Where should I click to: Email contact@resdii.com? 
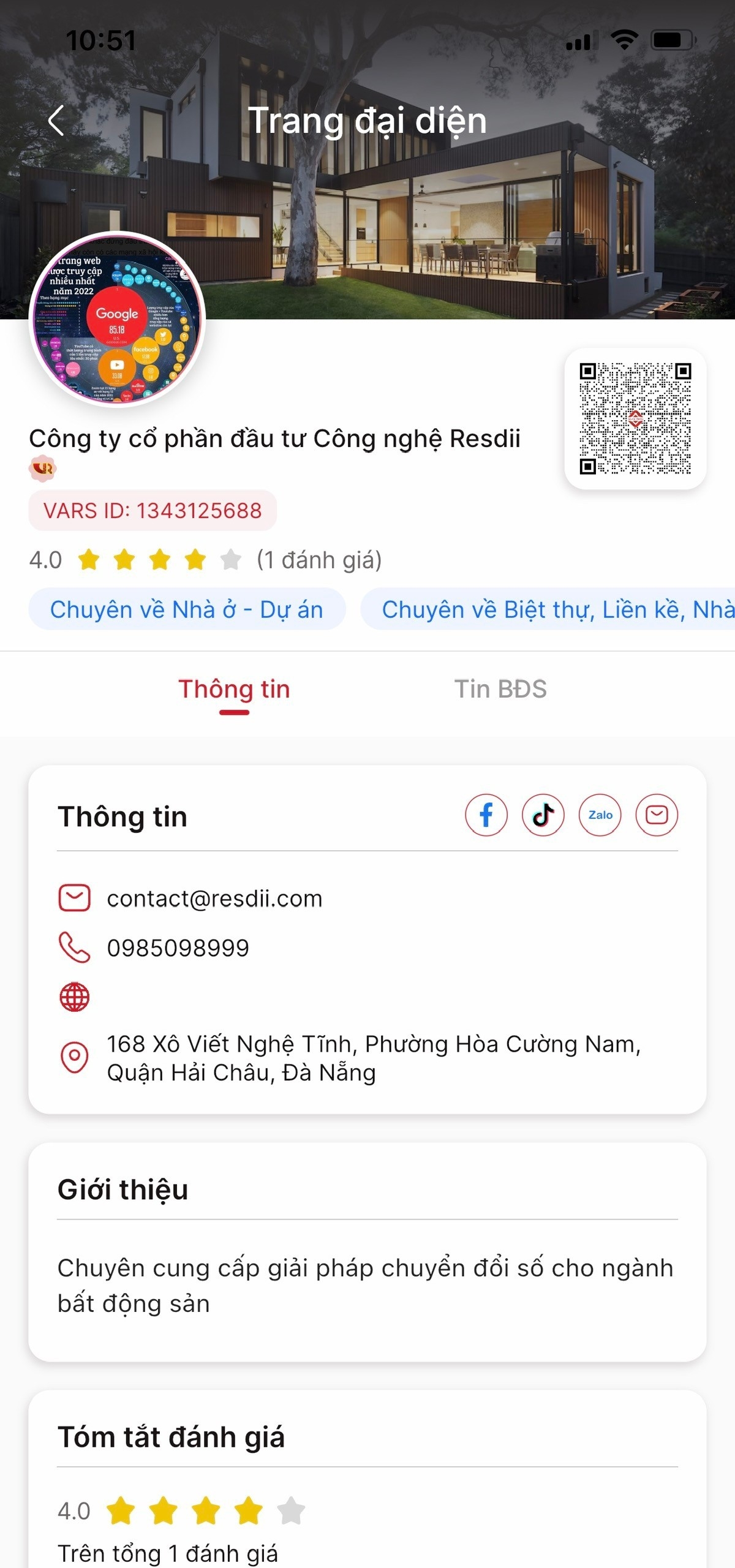214,899
